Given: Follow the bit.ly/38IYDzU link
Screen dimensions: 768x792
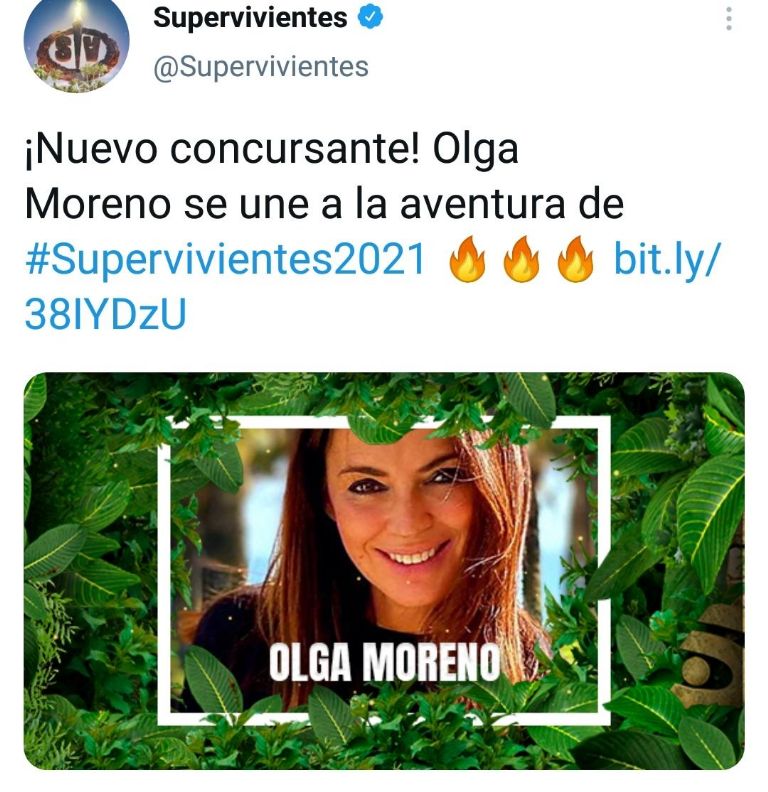Looking at the screenshot, I should coord(666,260).
